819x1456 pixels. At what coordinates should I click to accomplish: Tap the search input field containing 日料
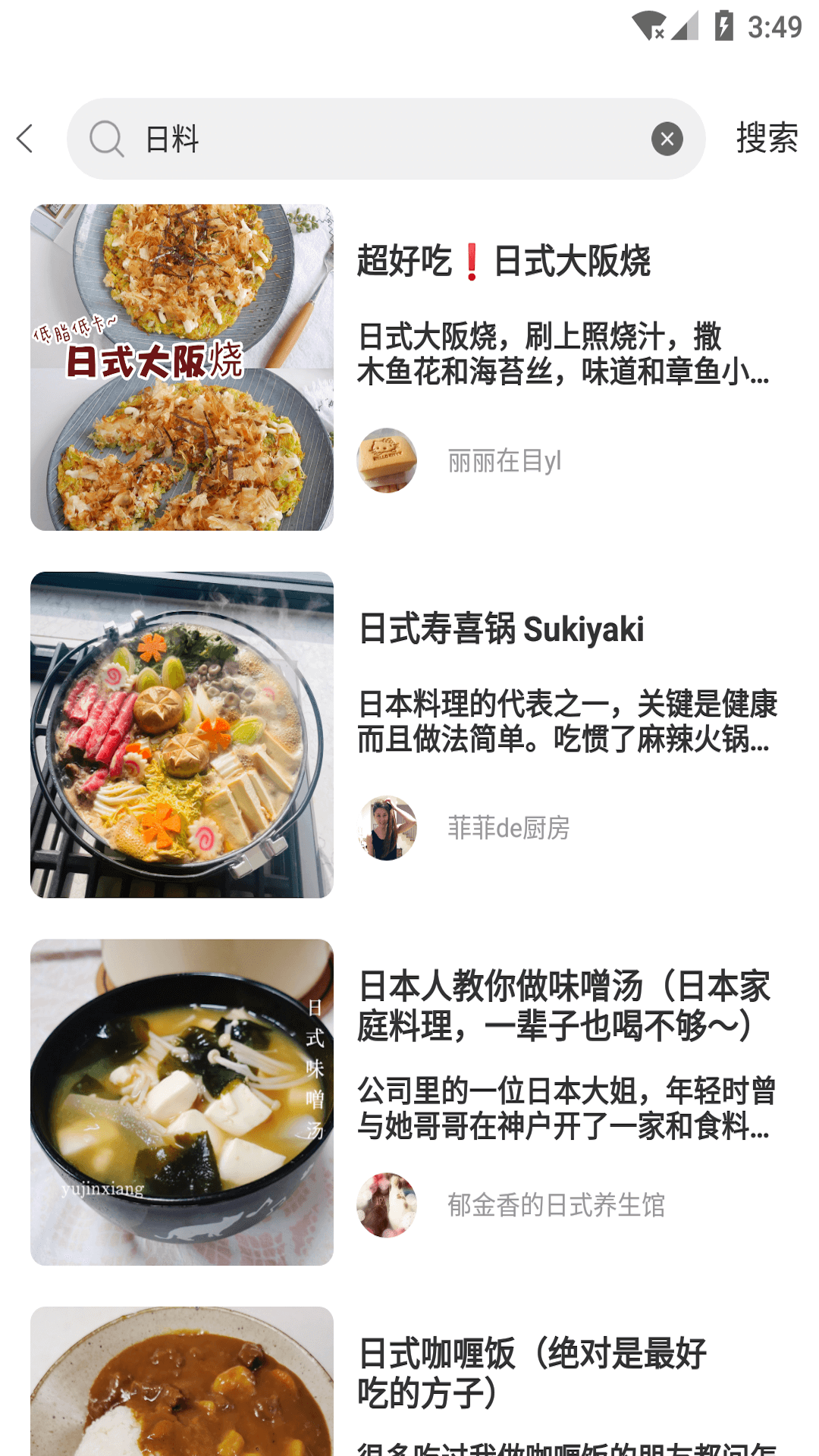[x=303, y=139]
